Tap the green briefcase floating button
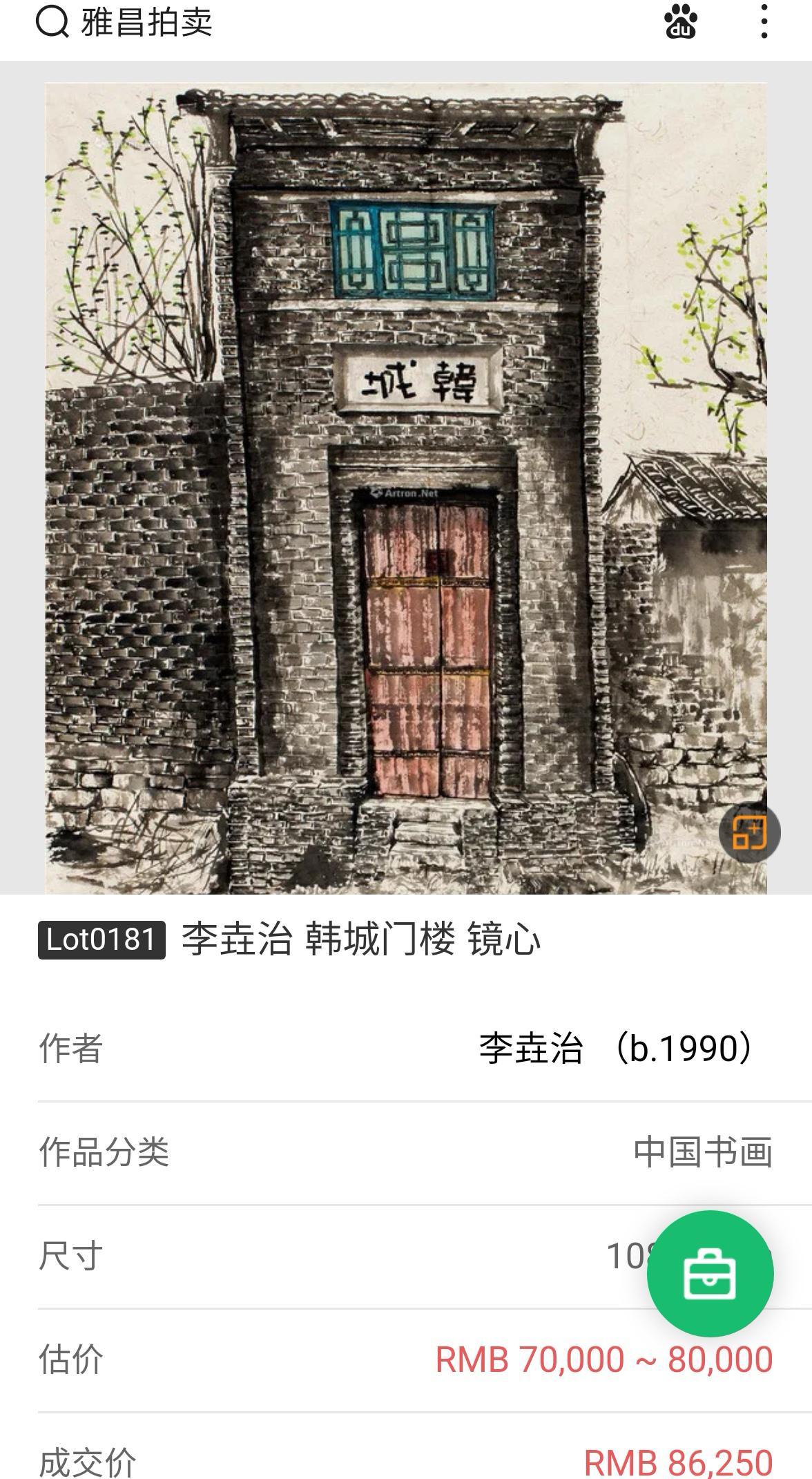 coord(710,1274)
